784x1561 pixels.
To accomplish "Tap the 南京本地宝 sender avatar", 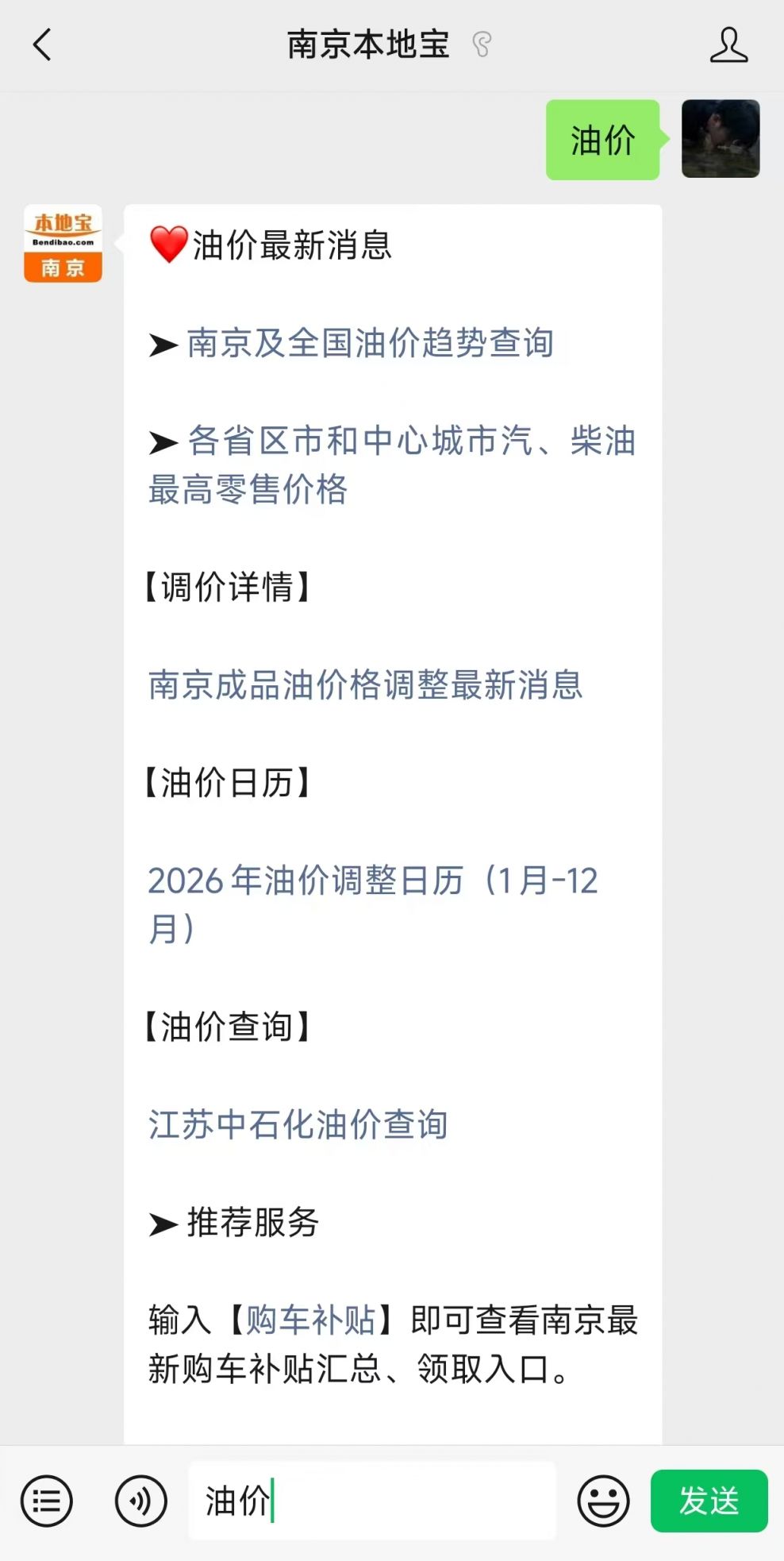I will [x=63, y=244].
